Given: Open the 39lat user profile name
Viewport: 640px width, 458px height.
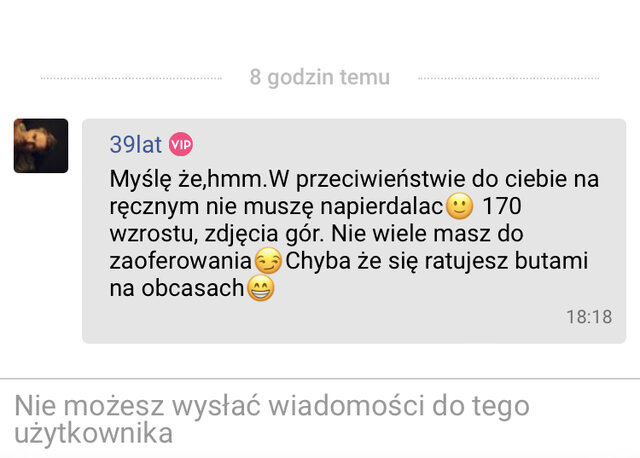Looking at the screenshot, I should pyautogui.click(x=135, y=145).
